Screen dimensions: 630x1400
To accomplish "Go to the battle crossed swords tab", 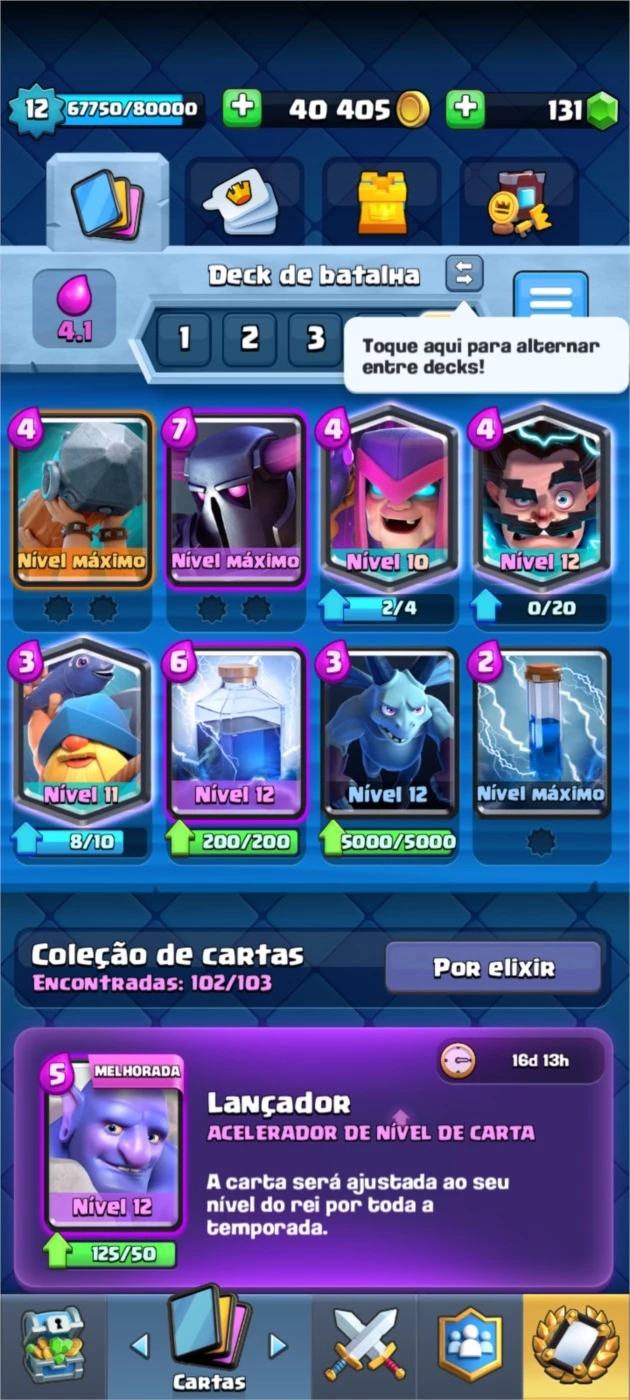I will (x=364, y=1346).
